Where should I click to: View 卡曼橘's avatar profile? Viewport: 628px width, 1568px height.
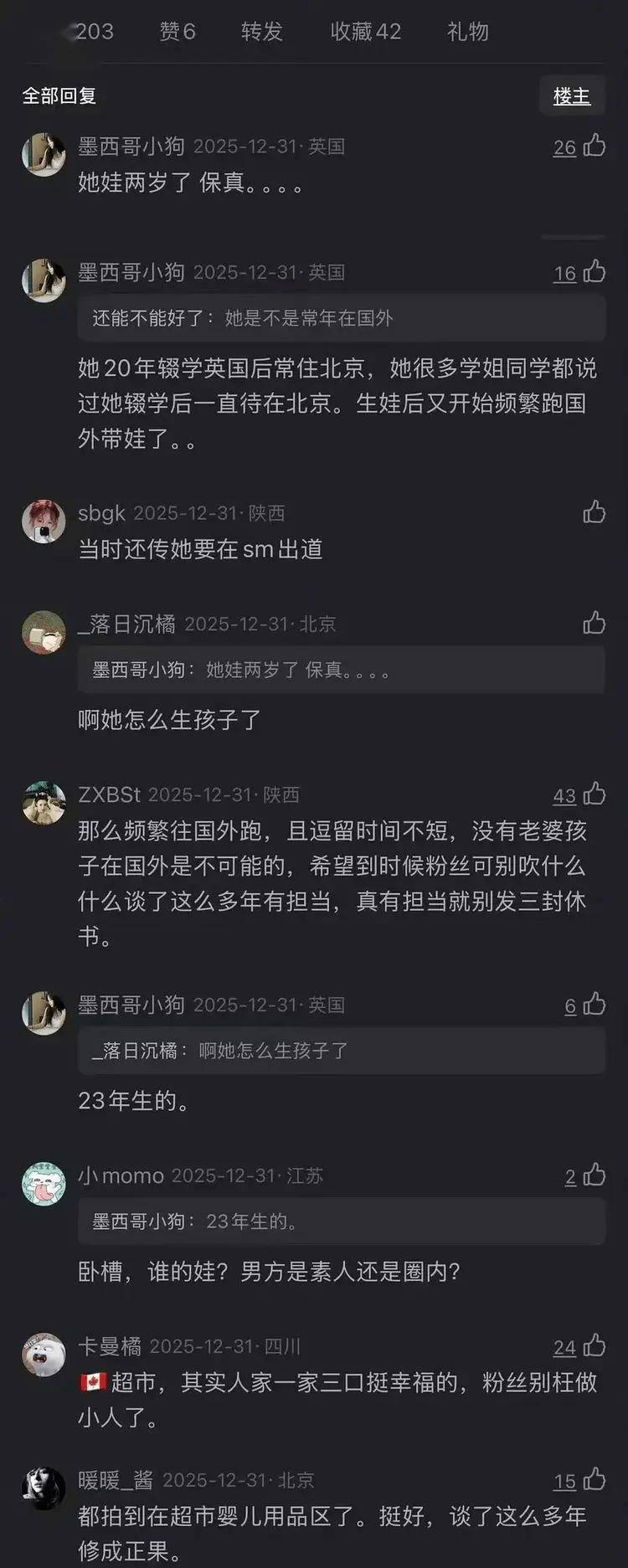44,1355
